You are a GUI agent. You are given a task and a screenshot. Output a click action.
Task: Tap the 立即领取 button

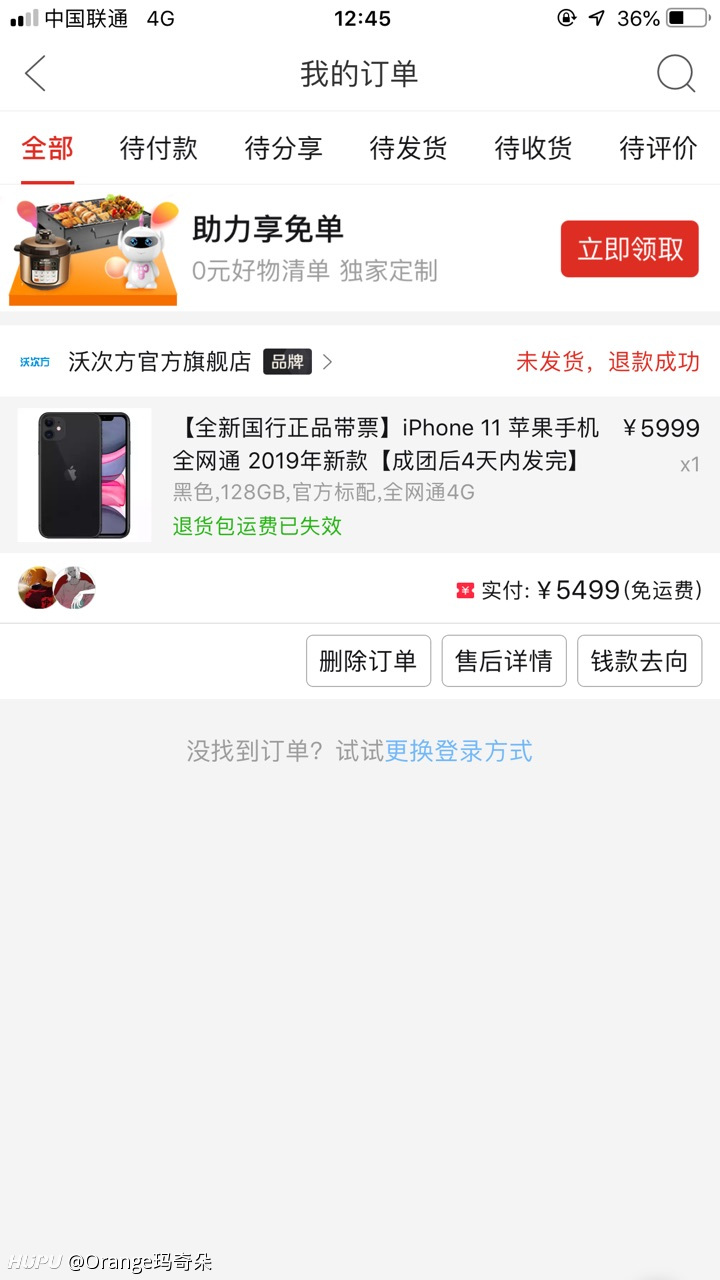pos(630,249)
